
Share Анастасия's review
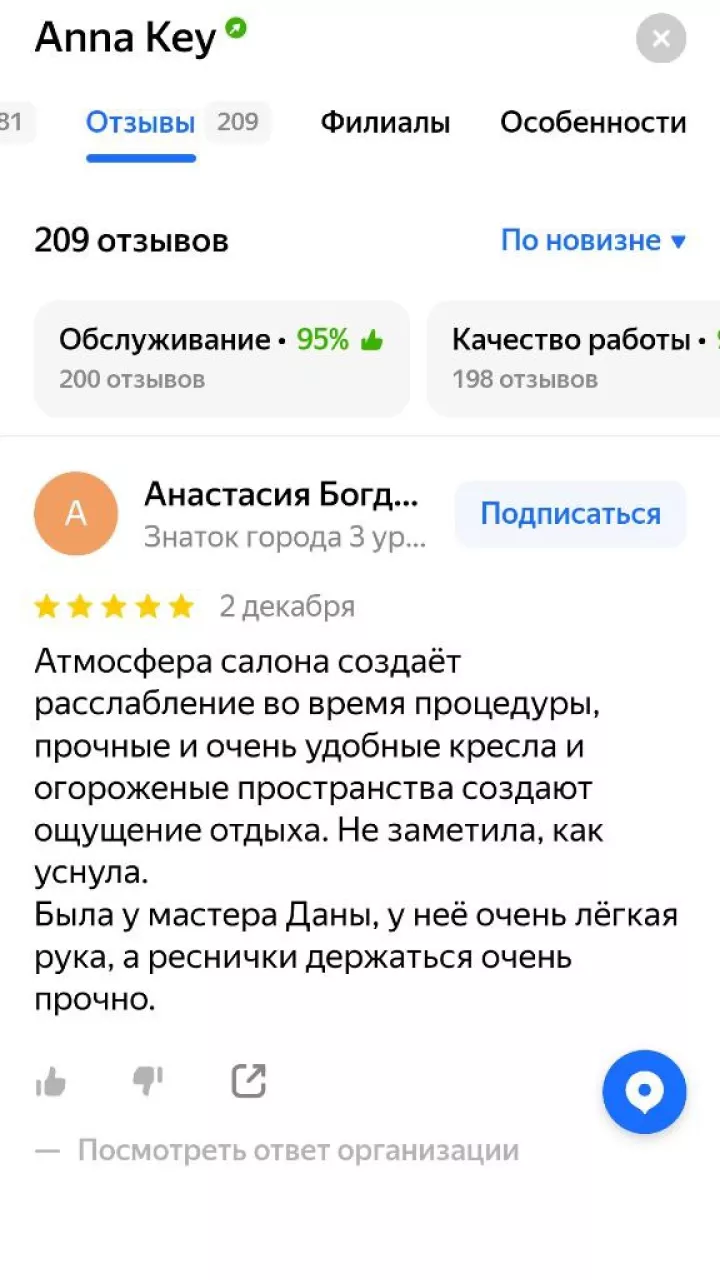pos(249,1081)
